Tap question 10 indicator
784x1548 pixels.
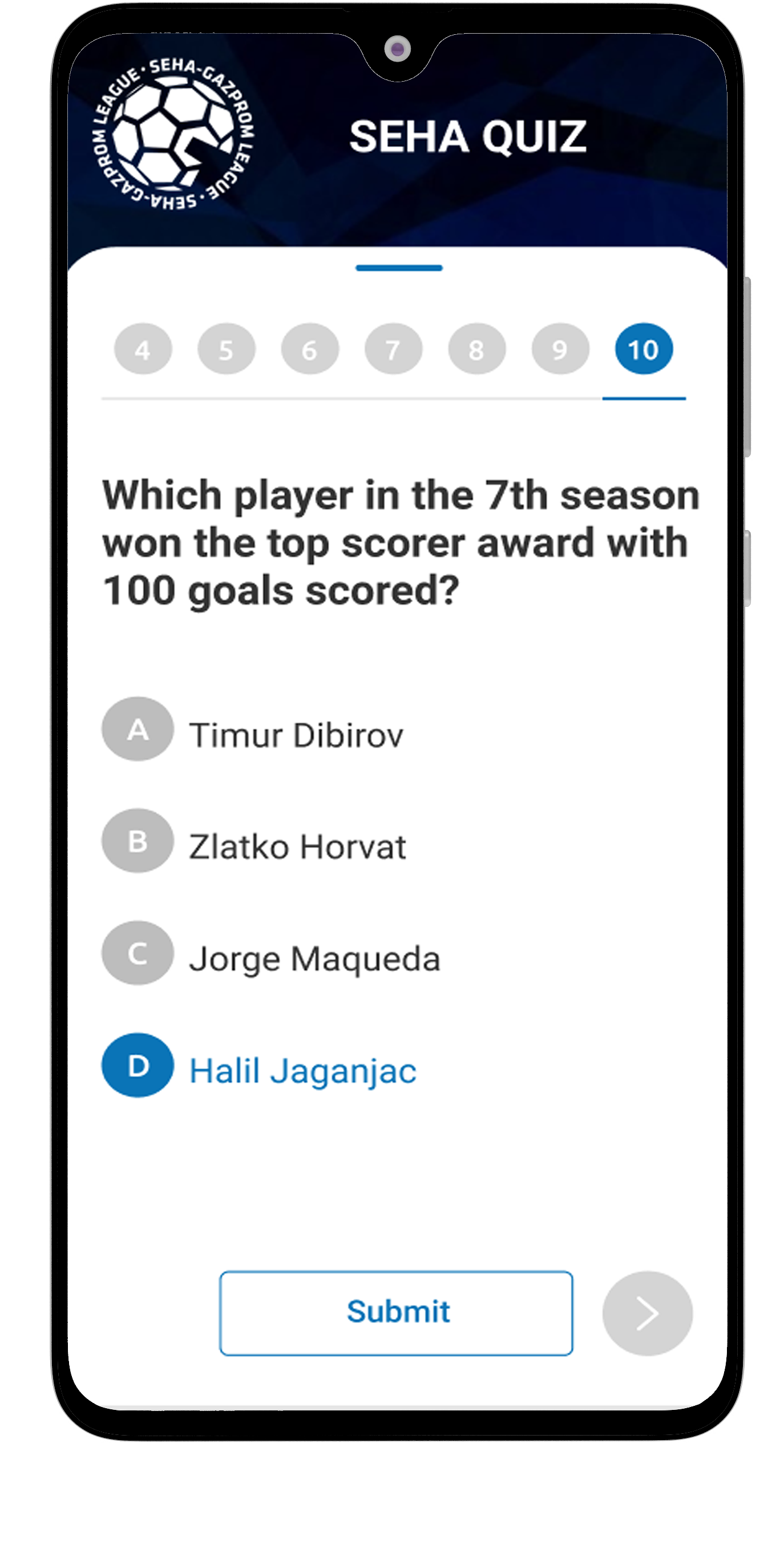(644, 349)
